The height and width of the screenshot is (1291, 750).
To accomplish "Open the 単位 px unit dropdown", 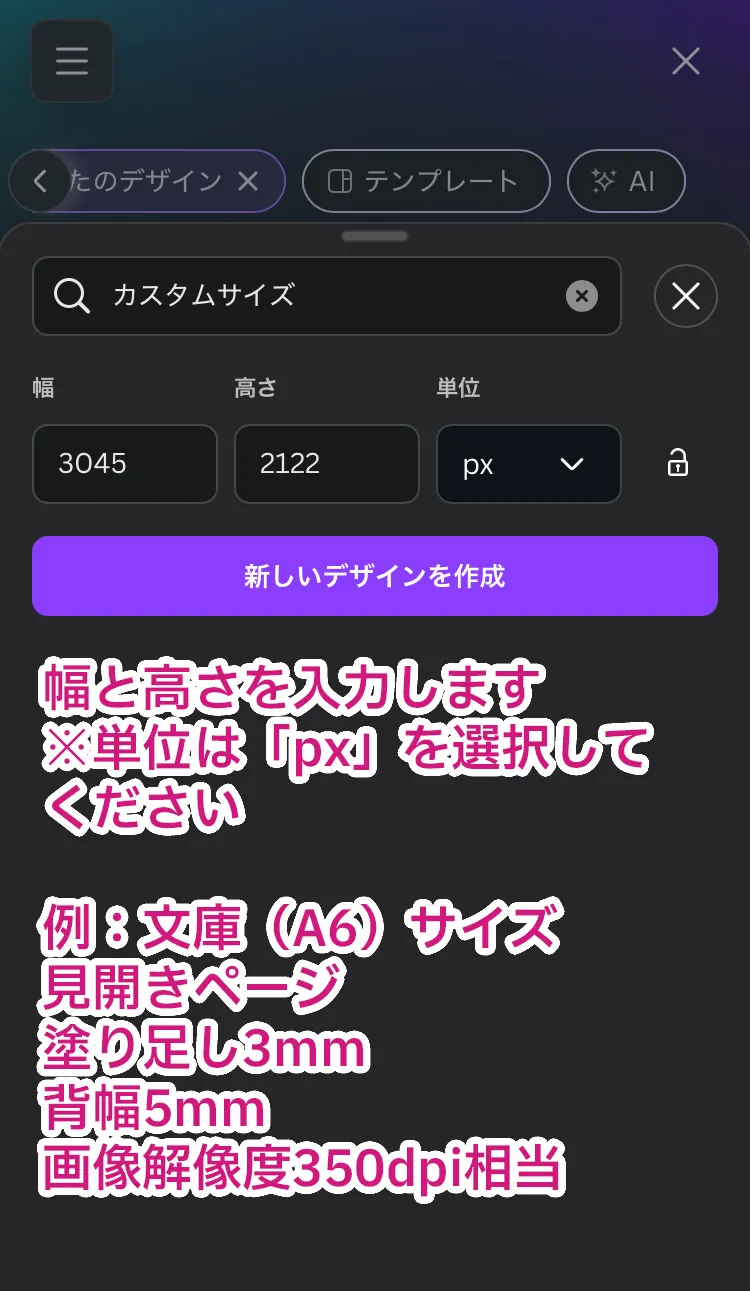I will [x=529, y=464].
